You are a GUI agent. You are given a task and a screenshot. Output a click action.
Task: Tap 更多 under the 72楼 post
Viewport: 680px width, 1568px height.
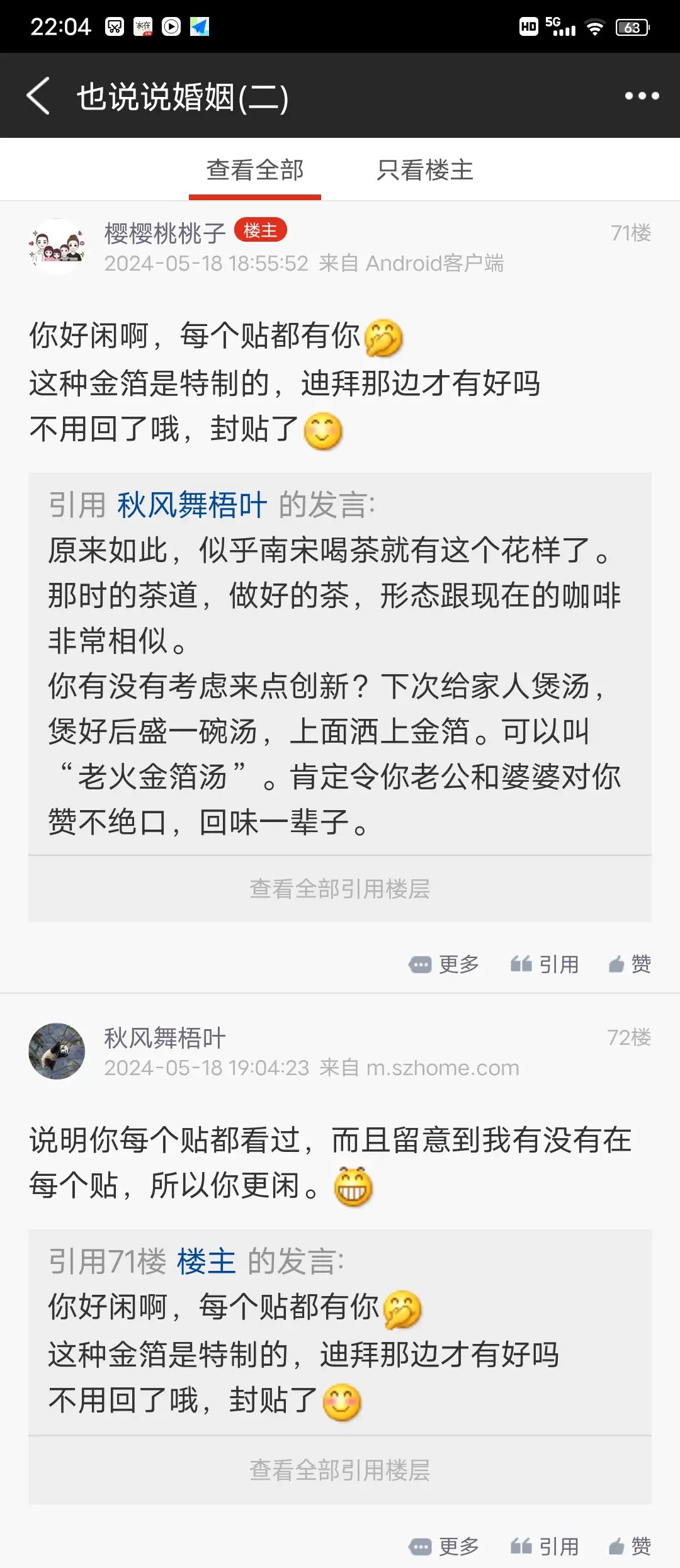pyautogui.click(x=445, y=1546)
